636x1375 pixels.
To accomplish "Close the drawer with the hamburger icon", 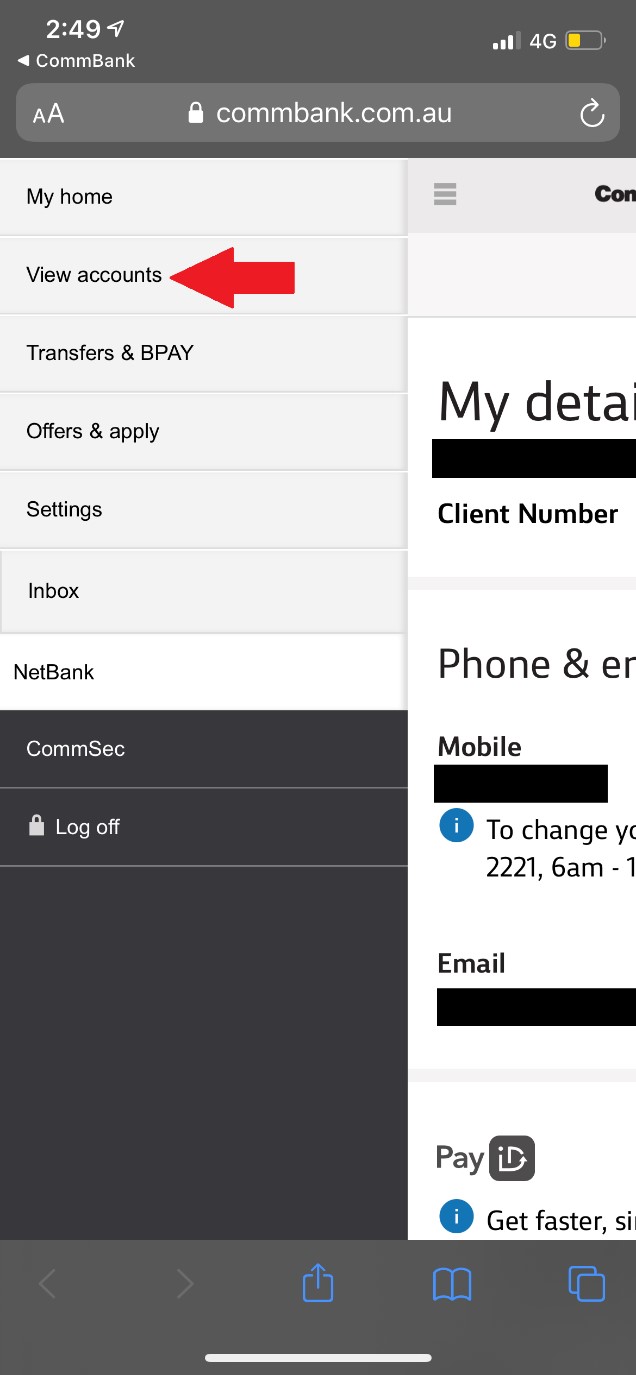I will click(x=445, y=194).
